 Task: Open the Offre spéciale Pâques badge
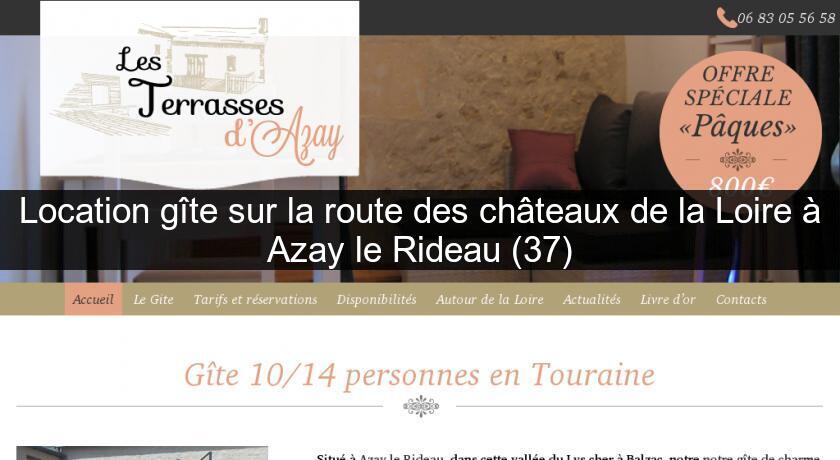pyautogui.click(x=739, y=115)
